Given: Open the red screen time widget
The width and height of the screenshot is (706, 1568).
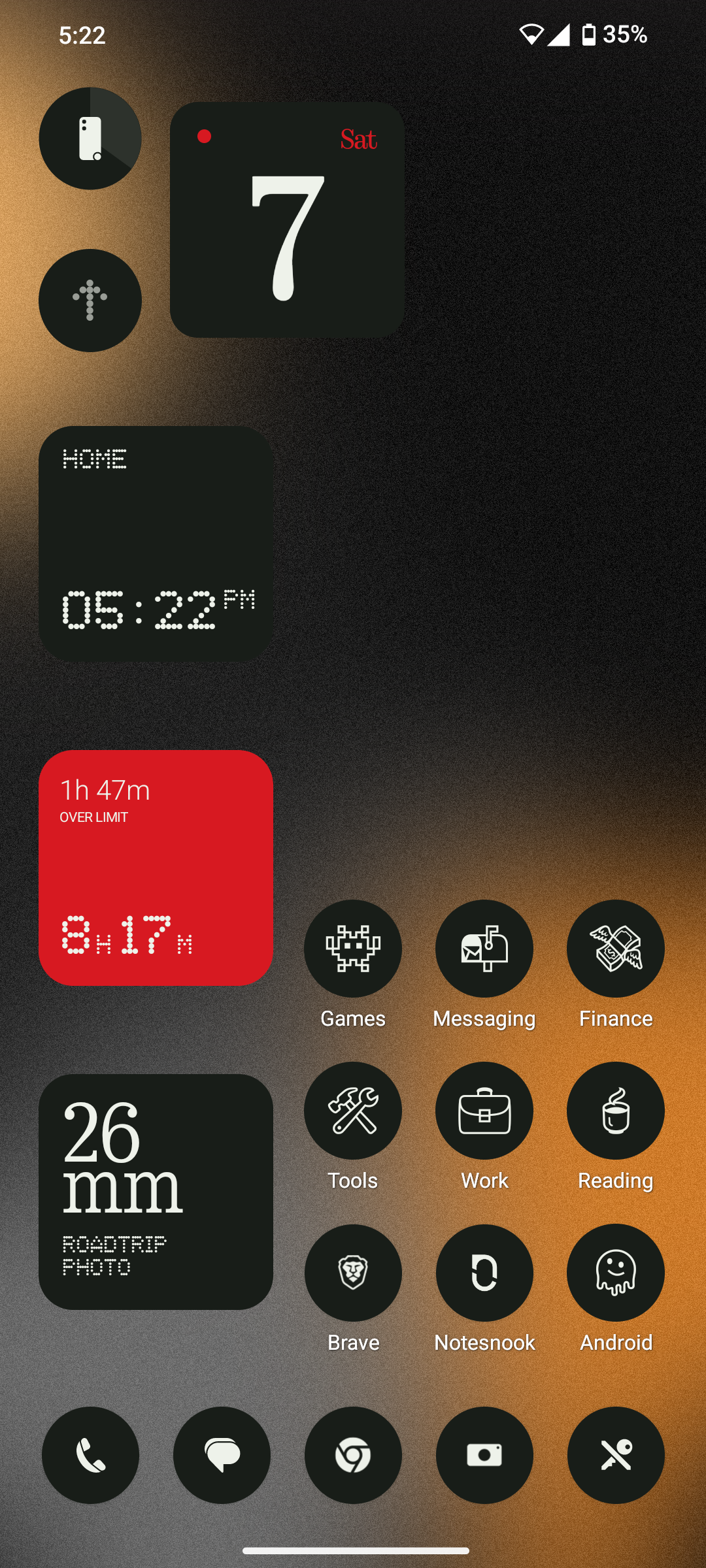Looking at the screenshot, I should tap(156, 868).
